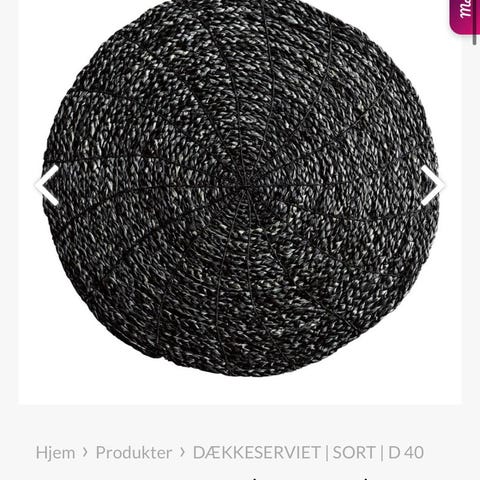Image resolution: width=480 pixels, height=480 pixels.
Task: Show the previous product image
Action: (x=48, y=185)
